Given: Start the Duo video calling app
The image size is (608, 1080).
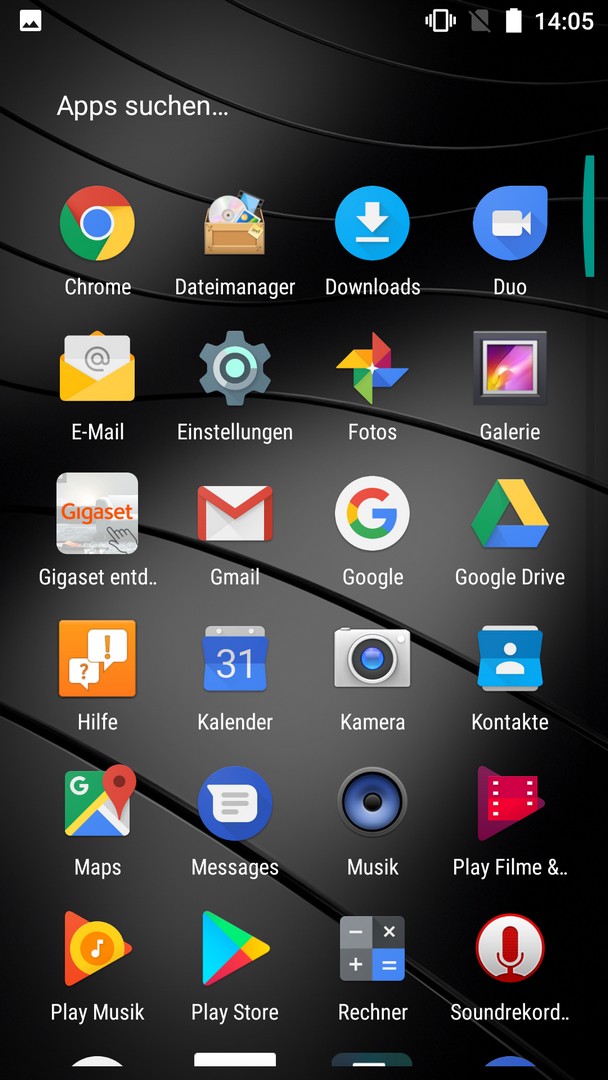Looking at the screenshot, I should click(510, 224).
